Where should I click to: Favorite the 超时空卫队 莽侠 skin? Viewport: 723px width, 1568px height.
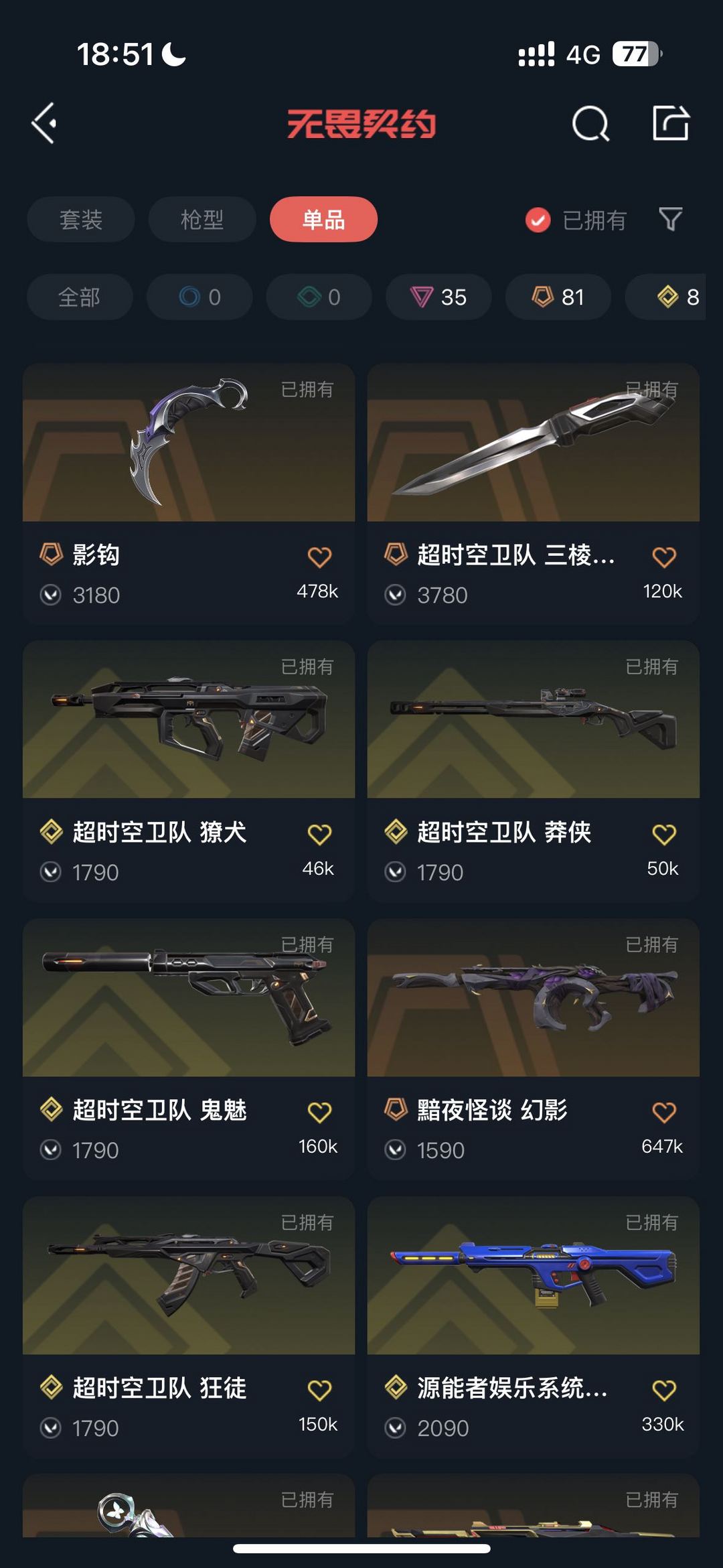click(664, 835)
